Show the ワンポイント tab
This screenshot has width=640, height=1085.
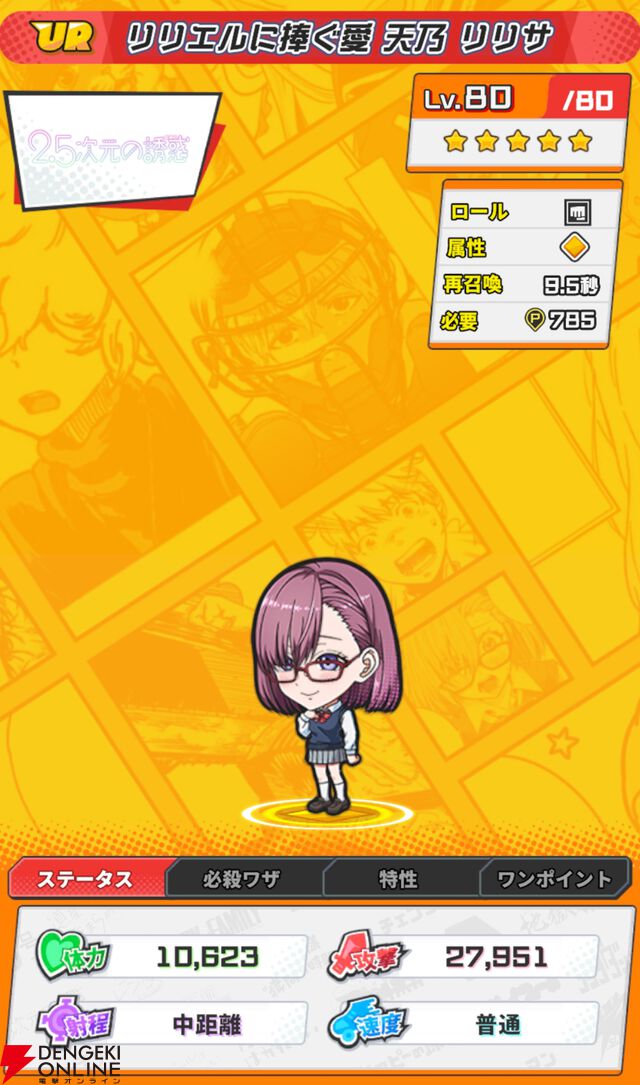pyautogui.click(x=554, y=879)
